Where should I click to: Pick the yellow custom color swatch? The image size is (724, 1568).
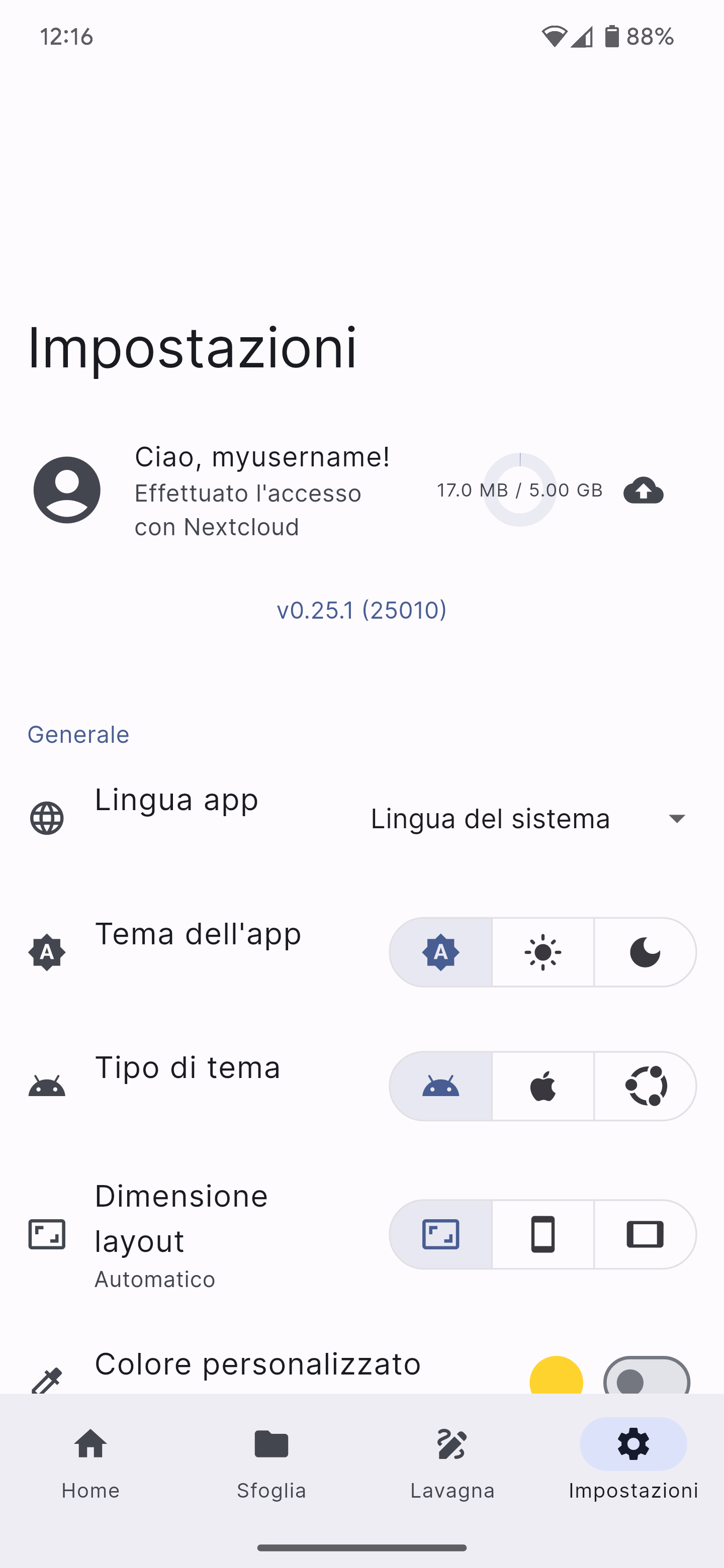pos(556,1376)
